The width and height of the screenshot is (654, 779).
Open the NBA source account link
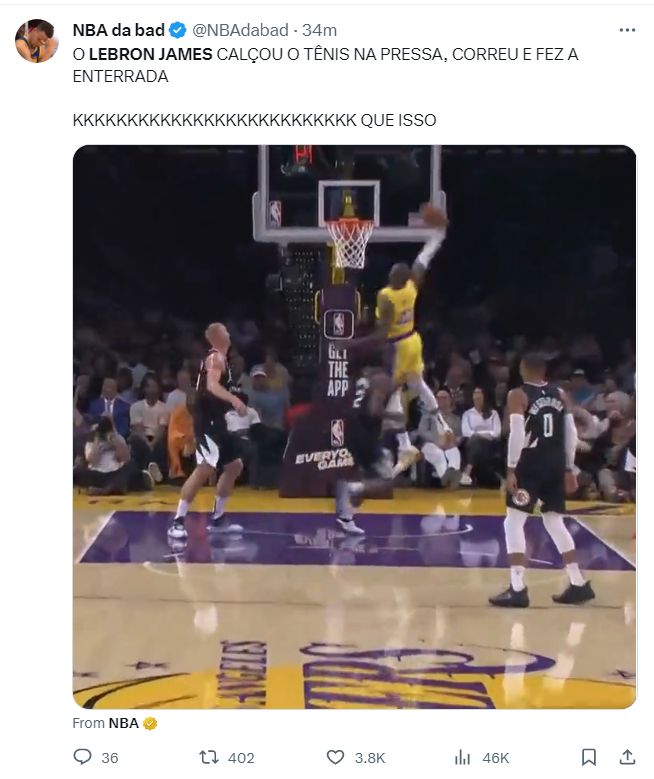(x=124, y=723)
